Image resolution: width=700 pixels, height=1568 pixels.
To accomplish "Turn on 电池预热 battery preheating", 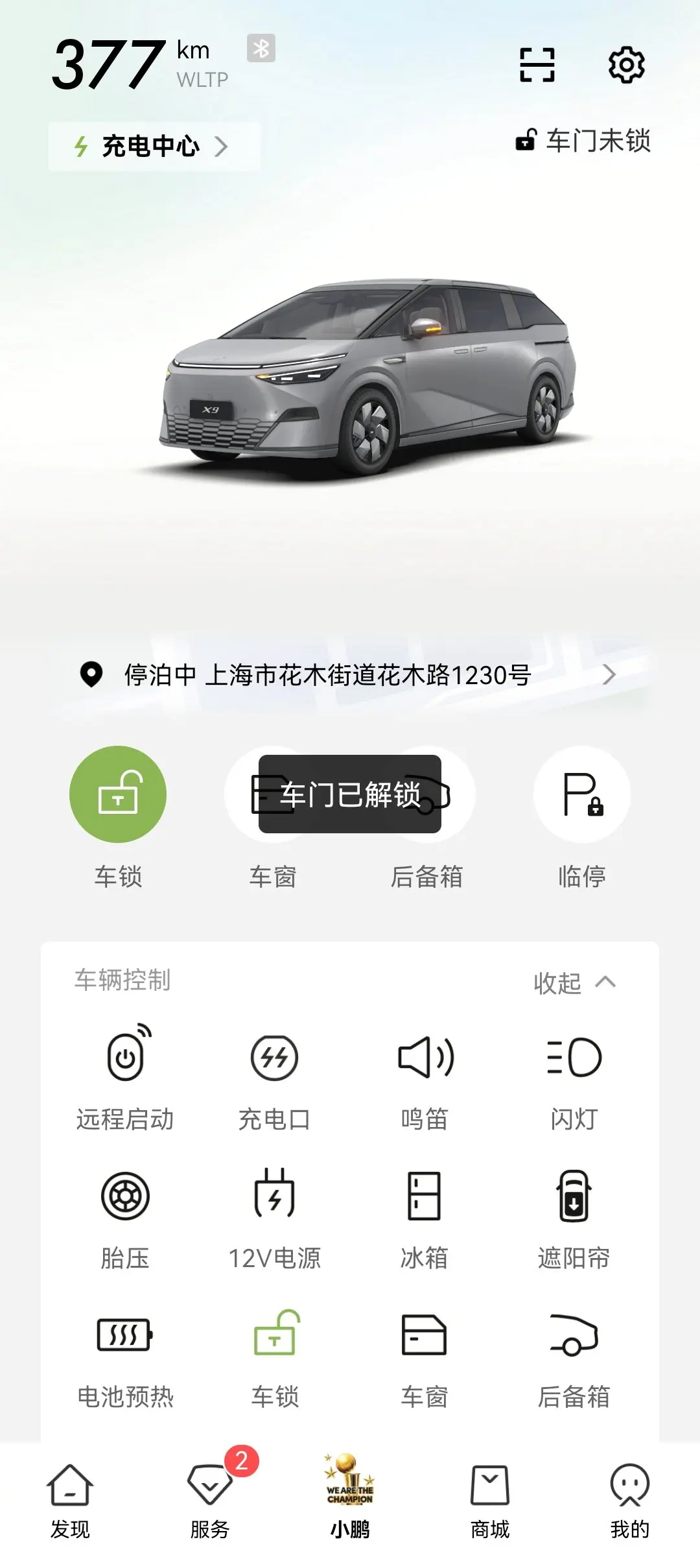I will tap(125, 1355).
